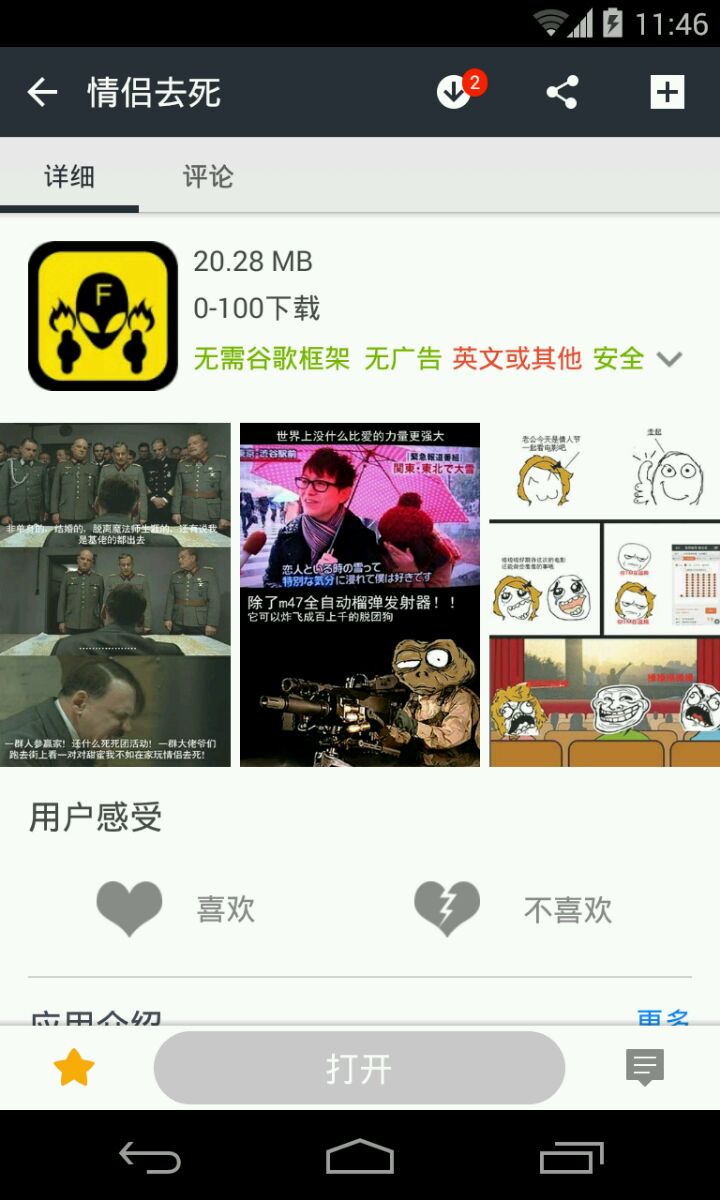The image size is (720, 1200).
Task: Switch to the 评论 tab
Action: [208, 177]
